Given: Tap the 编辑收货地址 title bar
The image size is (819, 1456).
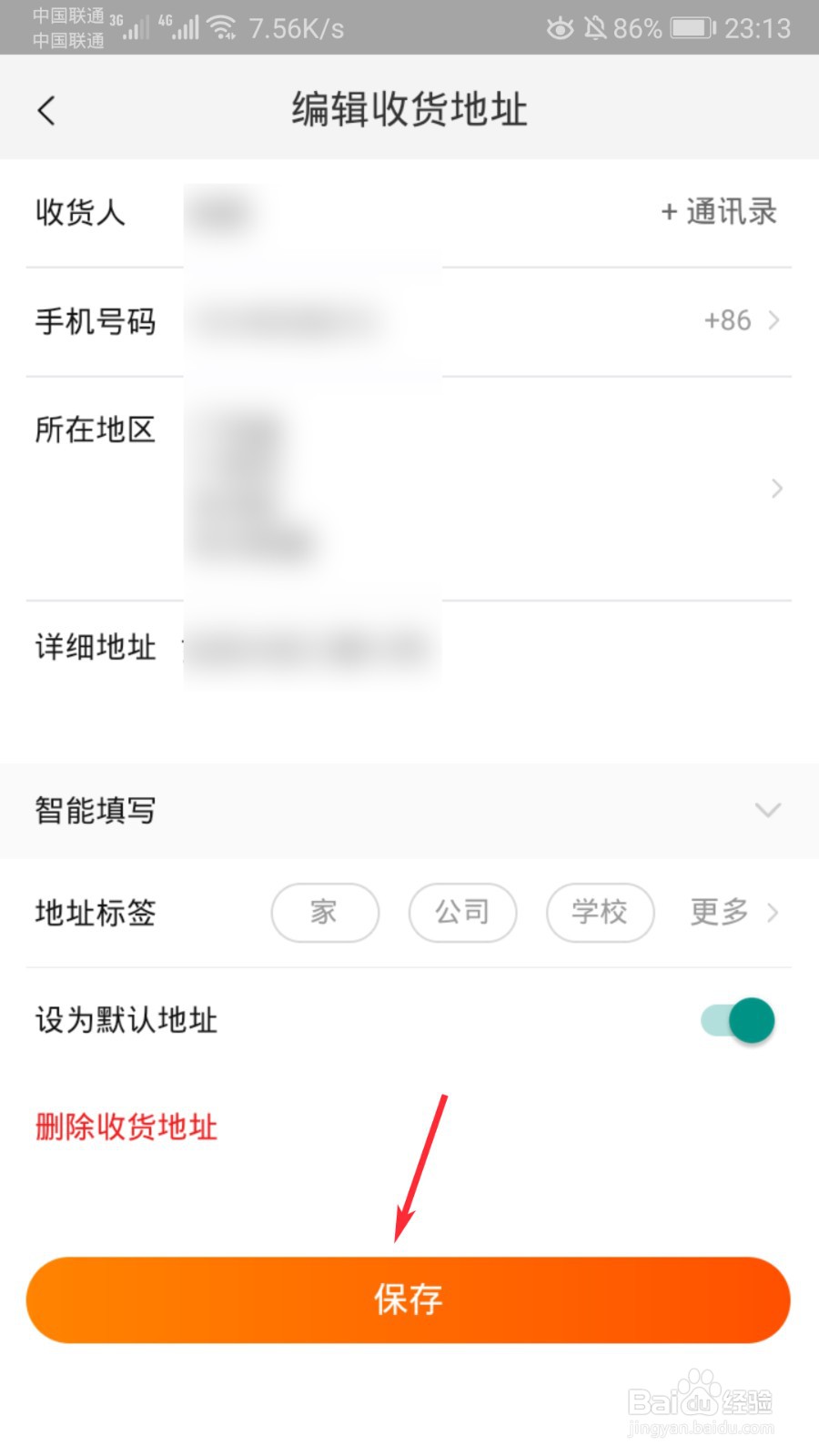Looking at the screenshot, I should [x=409, y=108].
